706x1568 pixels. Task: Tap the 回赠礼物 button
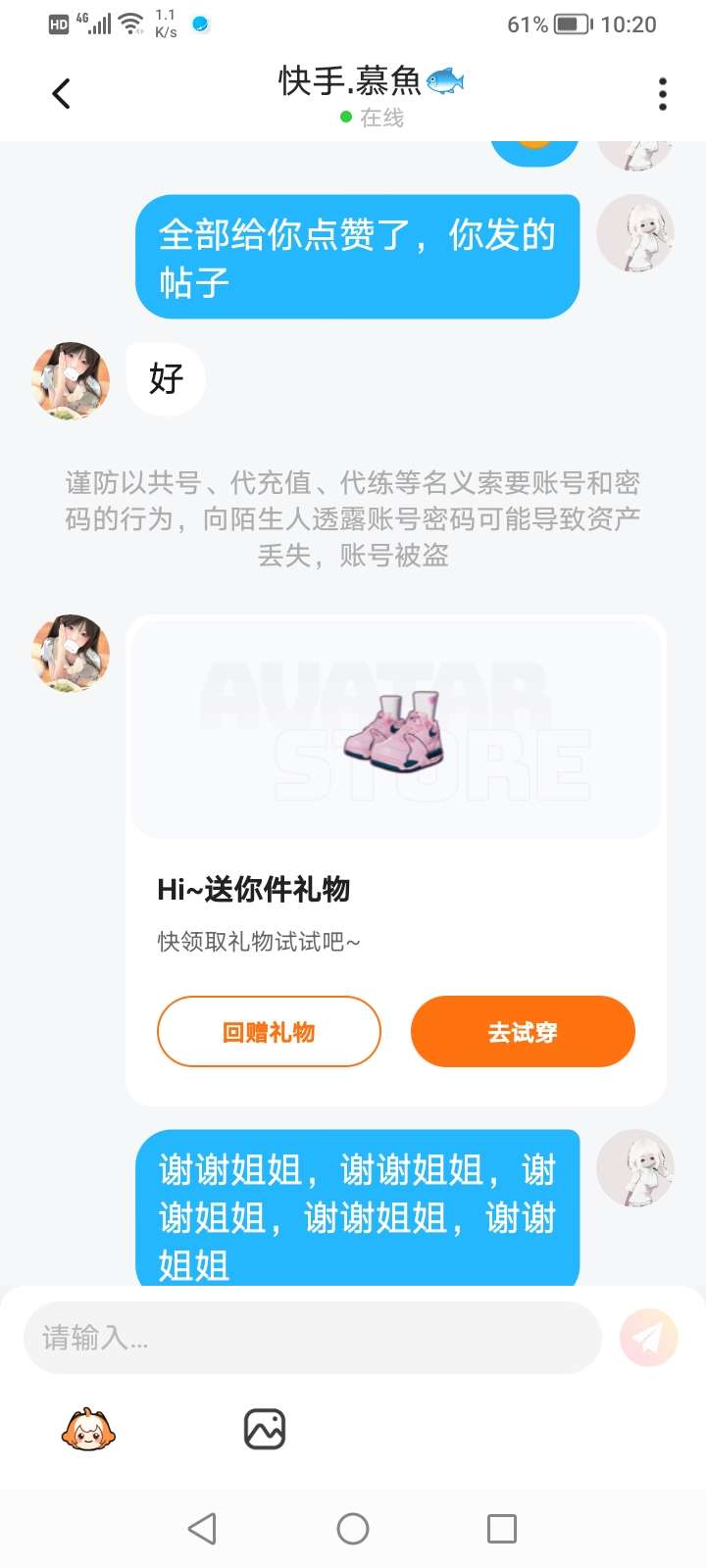click(269, 1031)
